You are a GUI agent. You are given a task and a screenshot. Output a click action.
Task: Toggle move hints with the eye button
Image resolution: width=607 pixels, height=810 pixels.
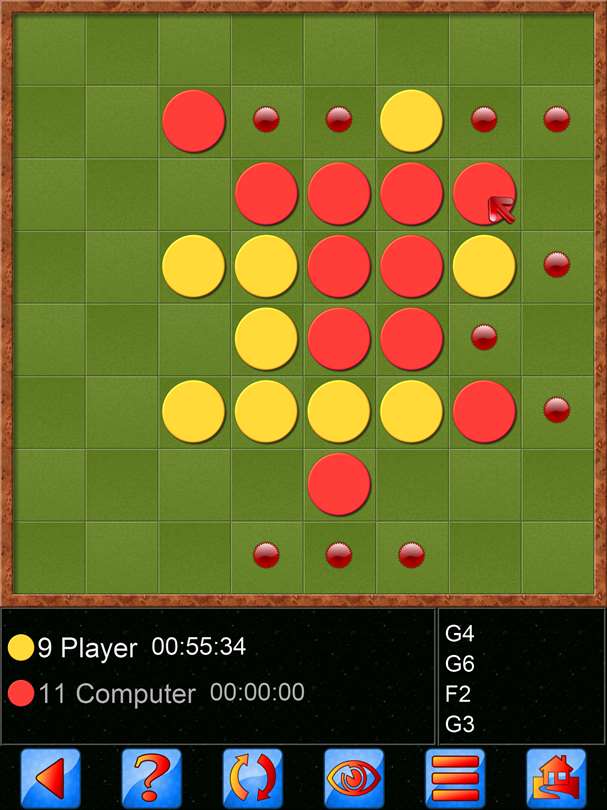point(353,778)
